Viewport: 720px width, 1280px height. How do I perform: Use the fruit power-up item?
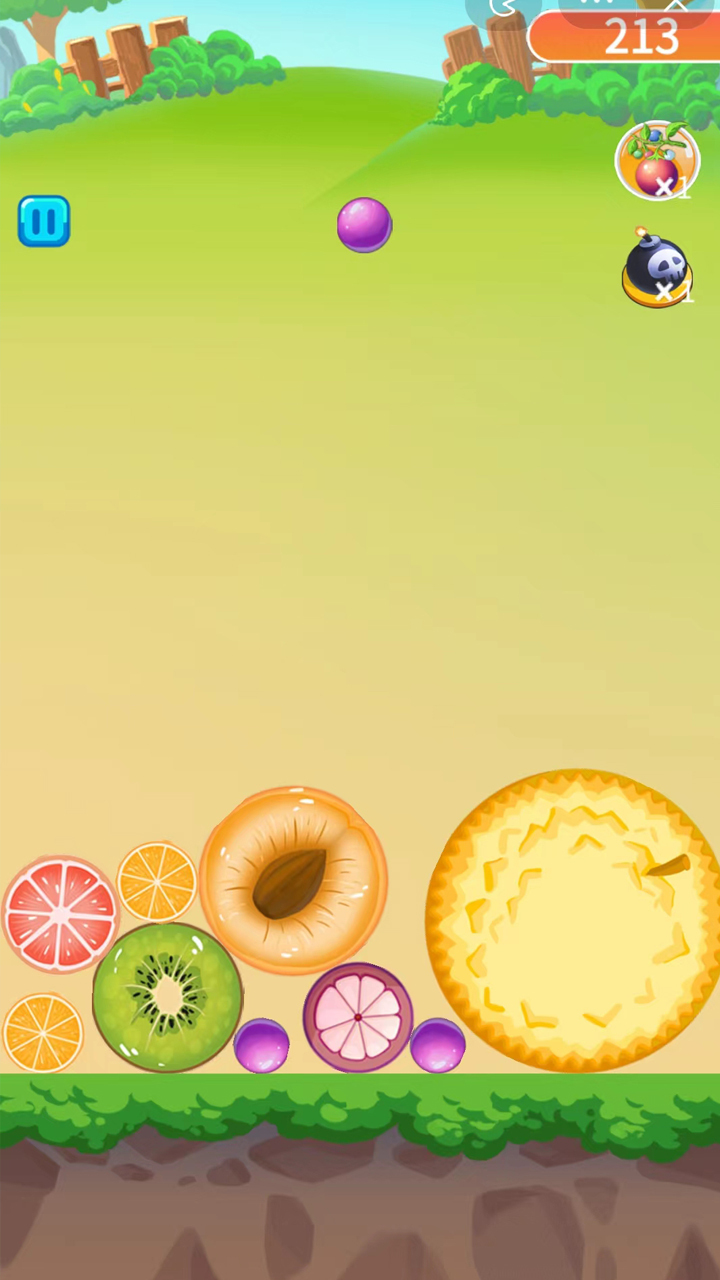[656, 162]
